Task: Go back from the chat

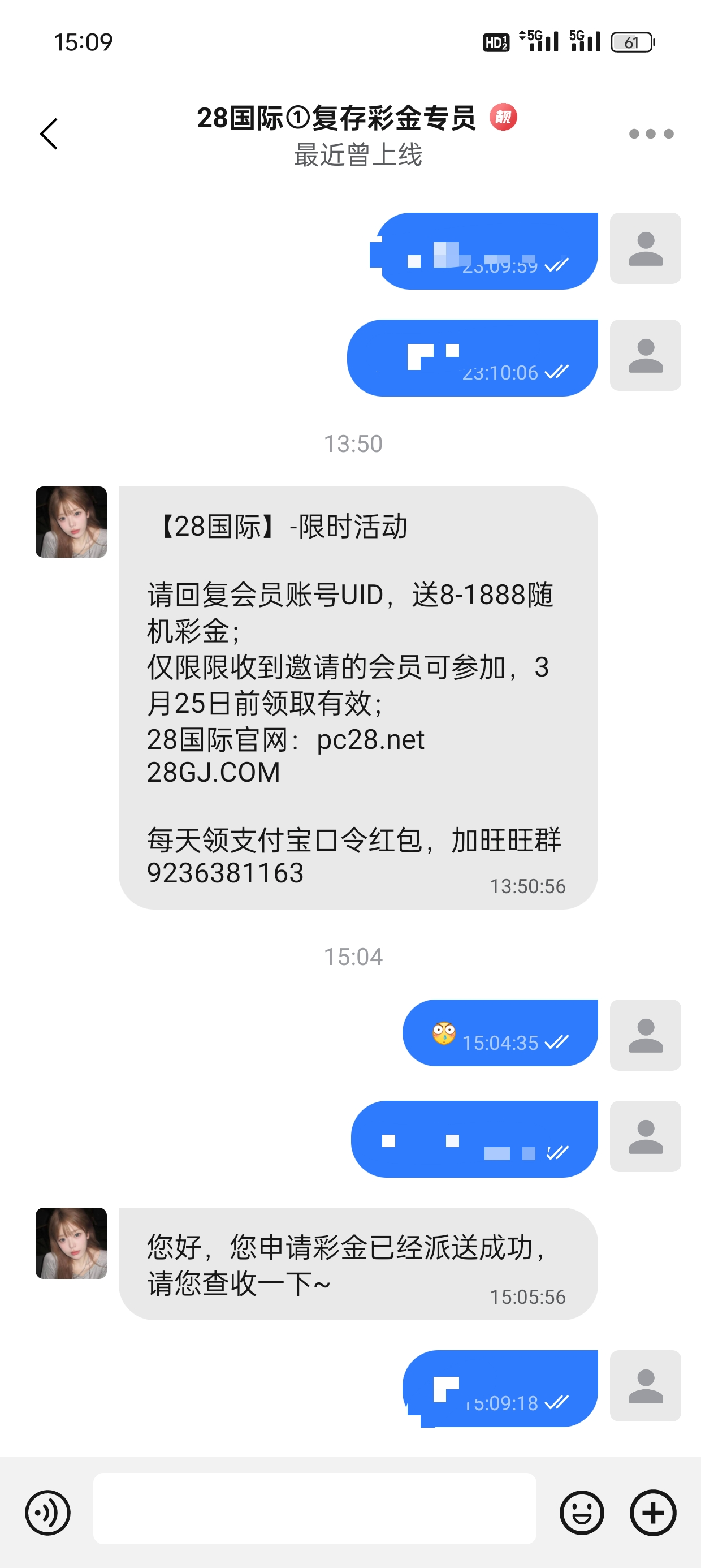Action: [49, 133]
